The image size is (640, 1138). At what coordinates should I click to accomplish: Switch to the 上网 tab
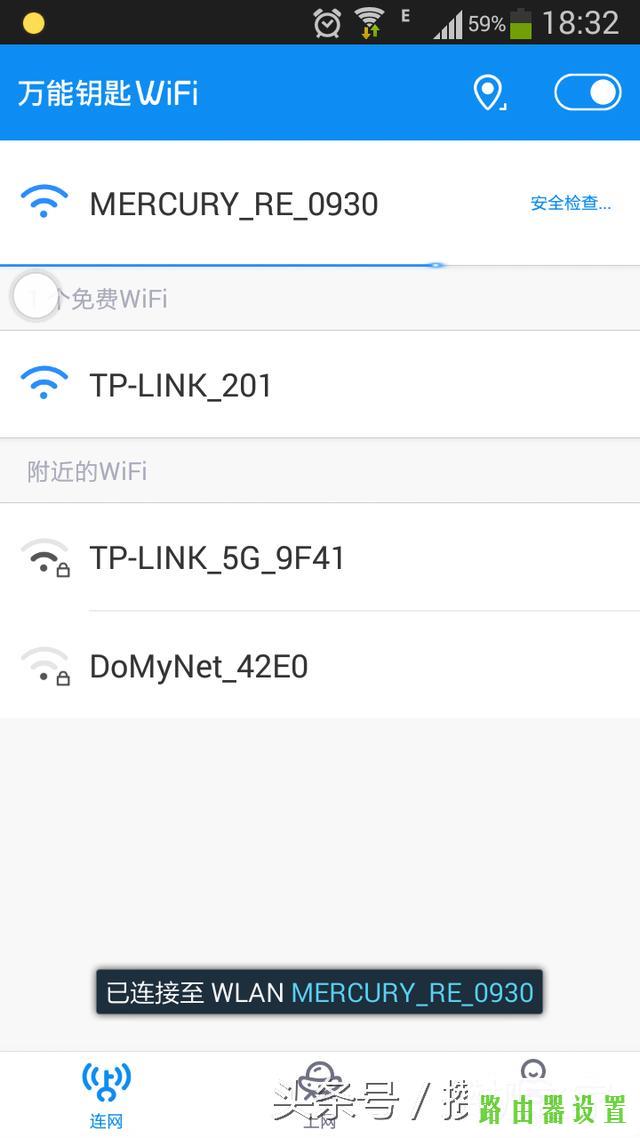(x=319, y=1095)
